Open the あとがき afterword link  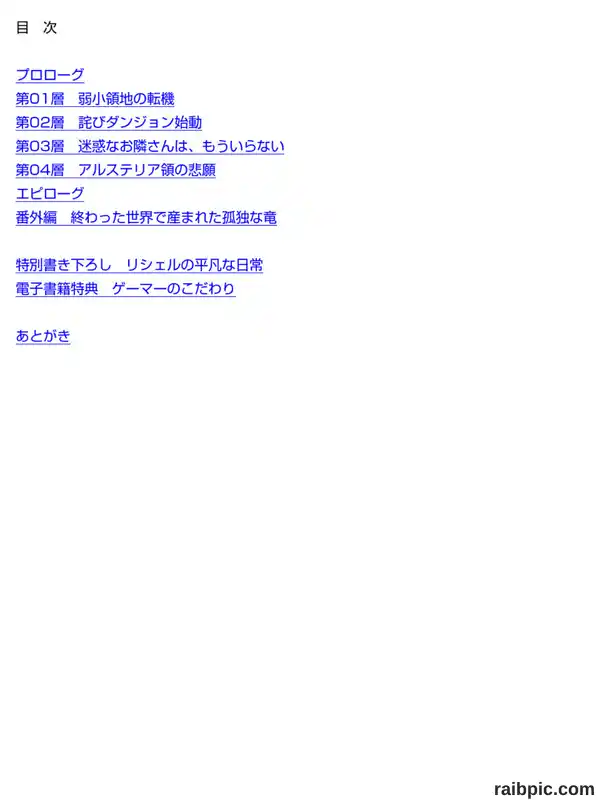pyautogui.click(x=43, y=336)
